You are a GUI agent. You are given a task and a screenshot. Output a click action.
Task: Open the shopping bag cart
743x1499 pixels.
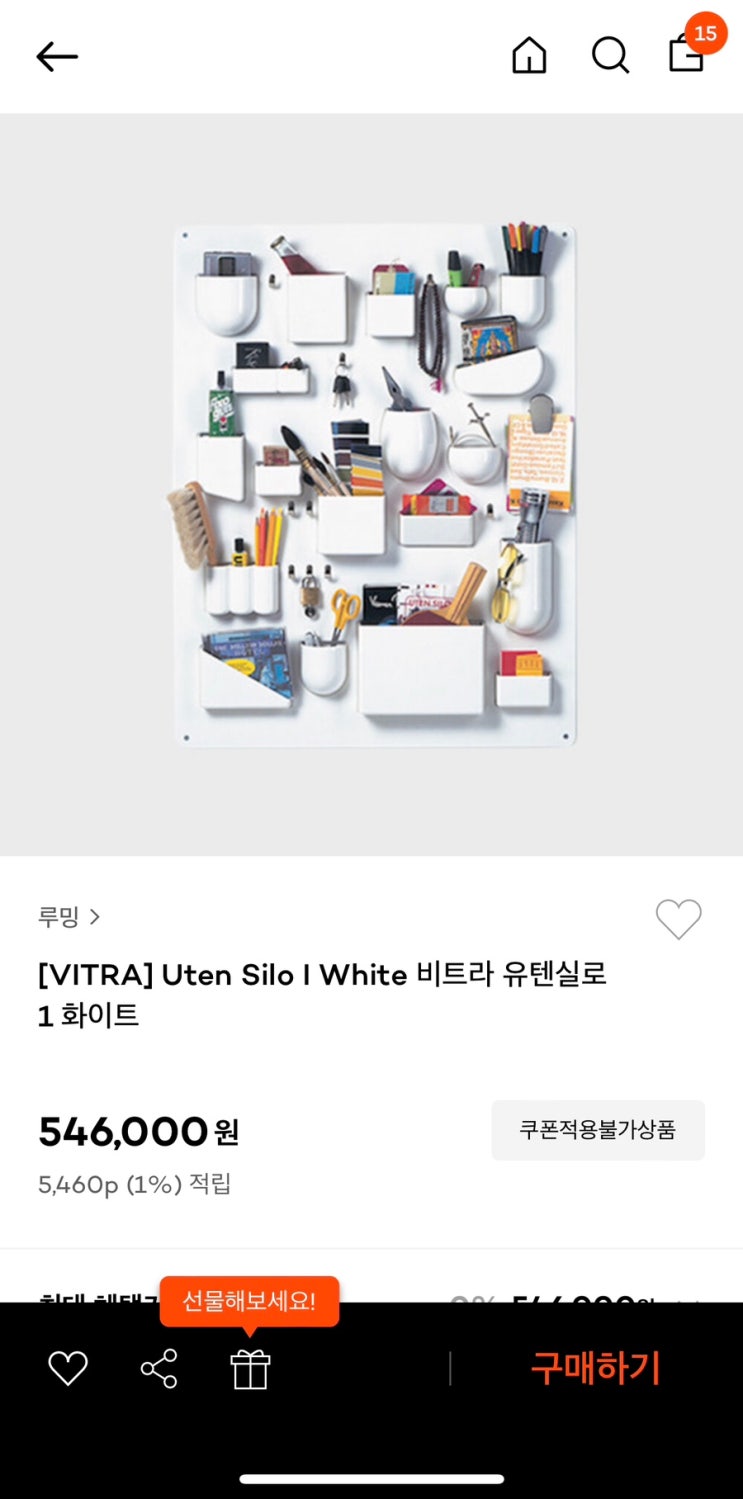point(687,54)
